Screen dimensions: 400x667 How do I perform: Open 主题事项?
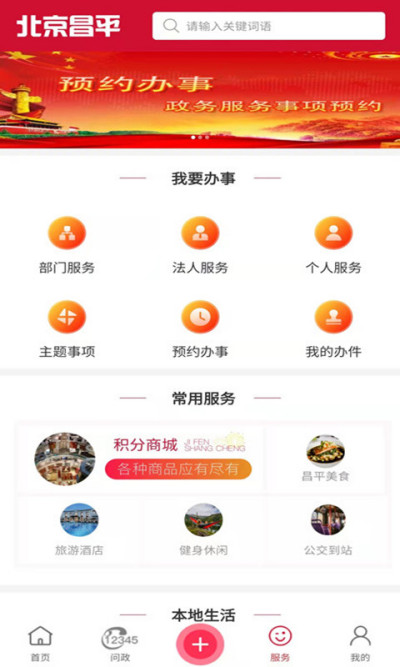67,329
